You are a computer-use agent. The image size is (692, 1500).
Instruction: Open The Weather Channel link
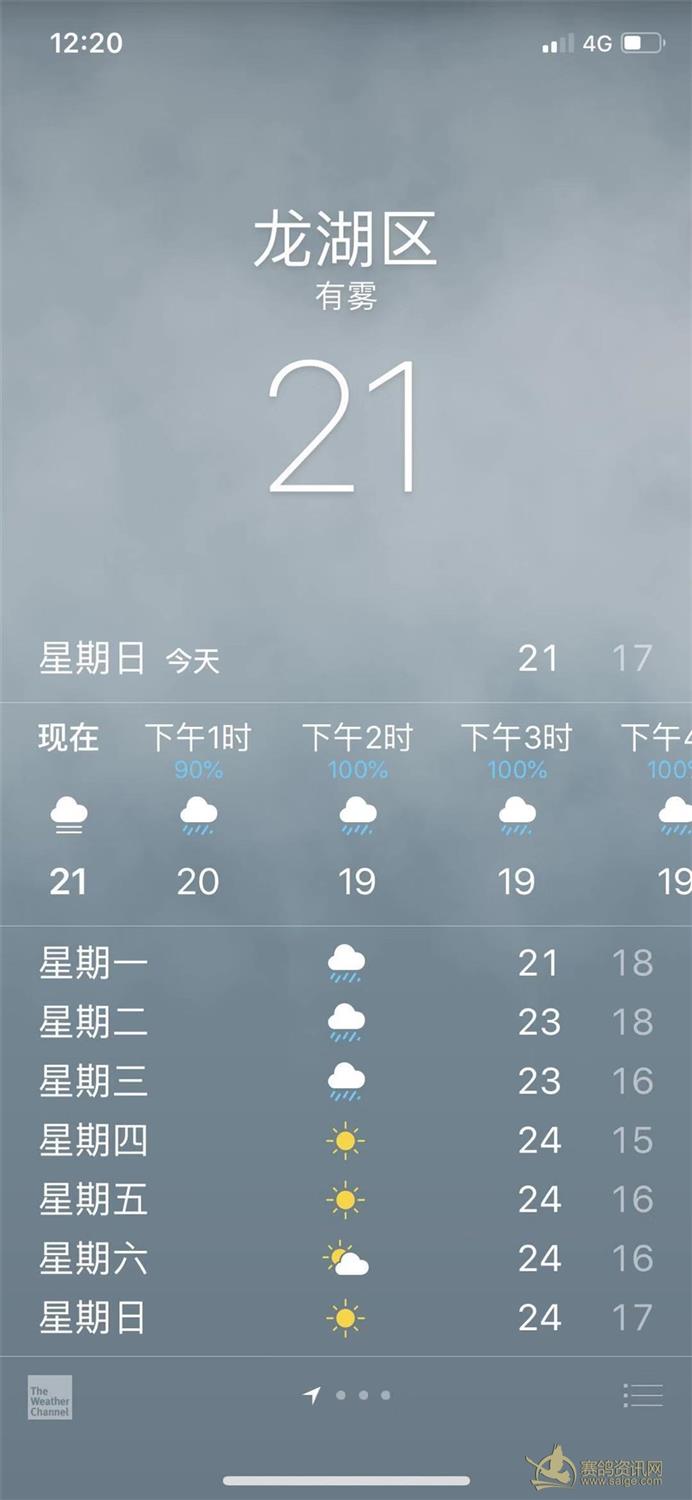[50, 1397]
